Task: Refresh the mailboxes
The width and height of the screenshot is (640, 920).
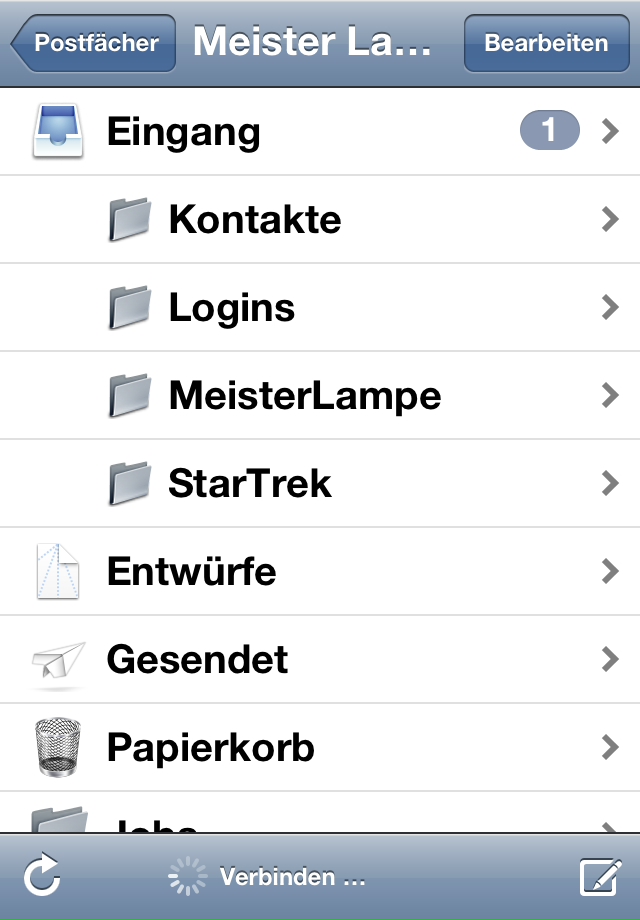Action: [x=42, y=877]
